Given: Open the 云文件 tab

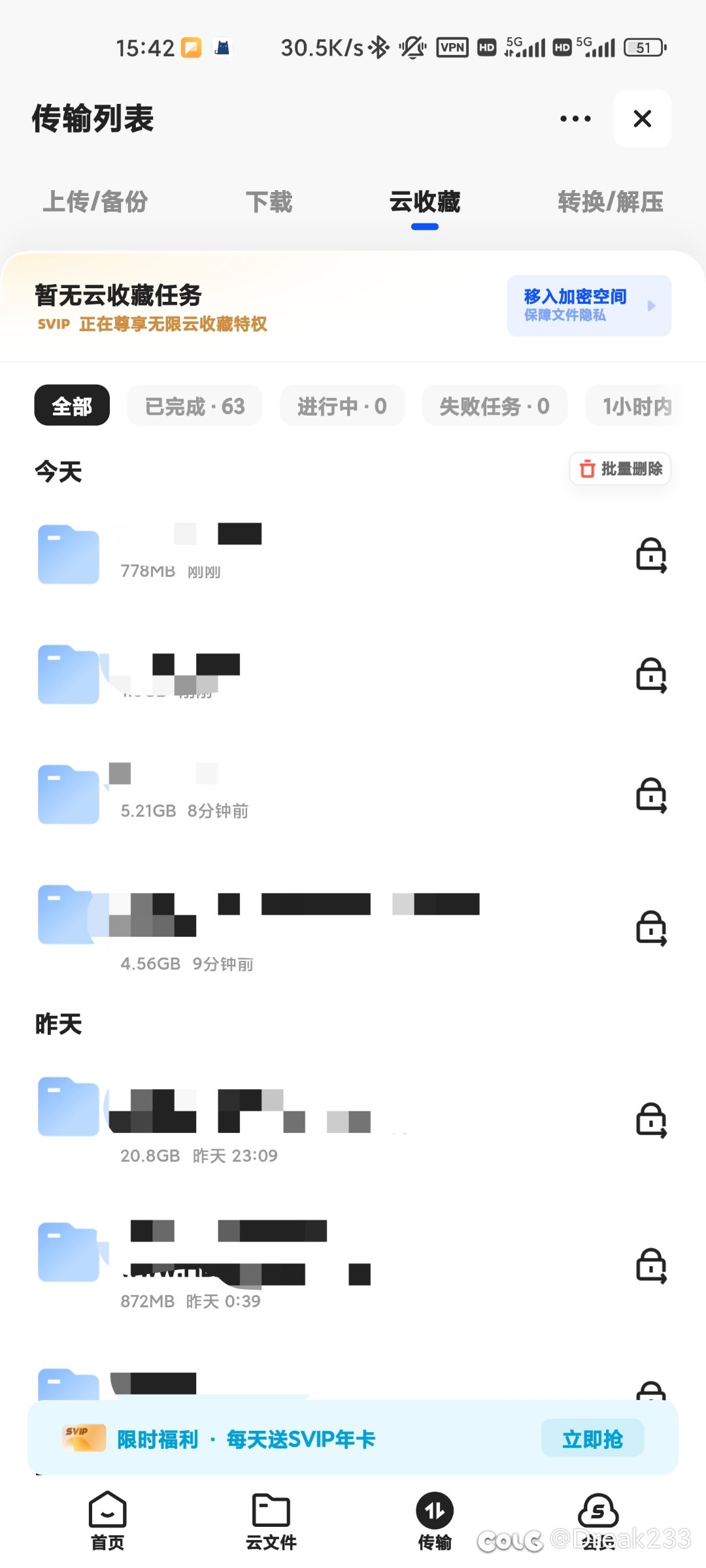Looking at the screenshot, I should click(271, 1520).
